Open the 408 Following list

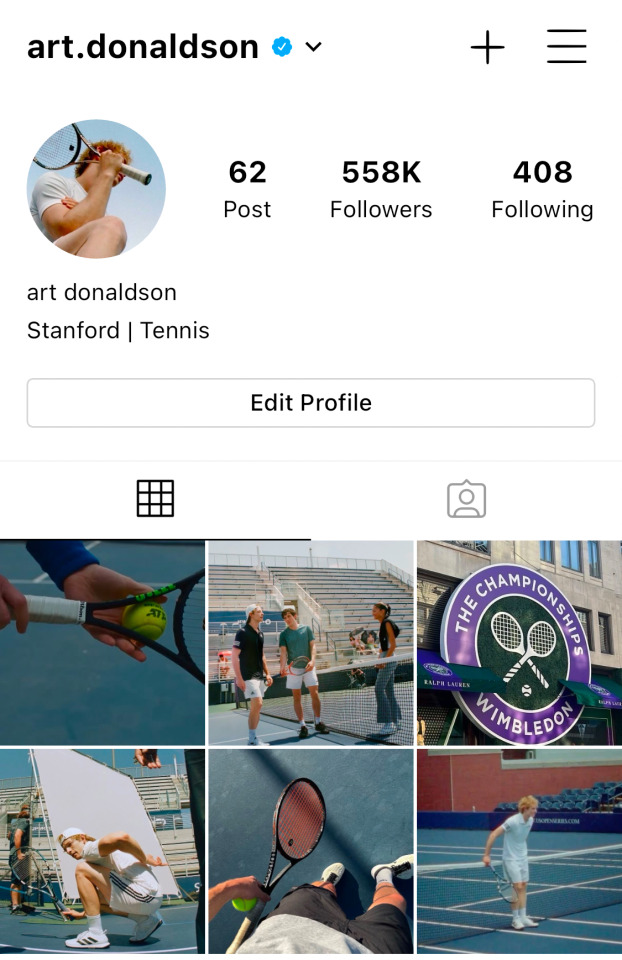[x=542, y=188]
